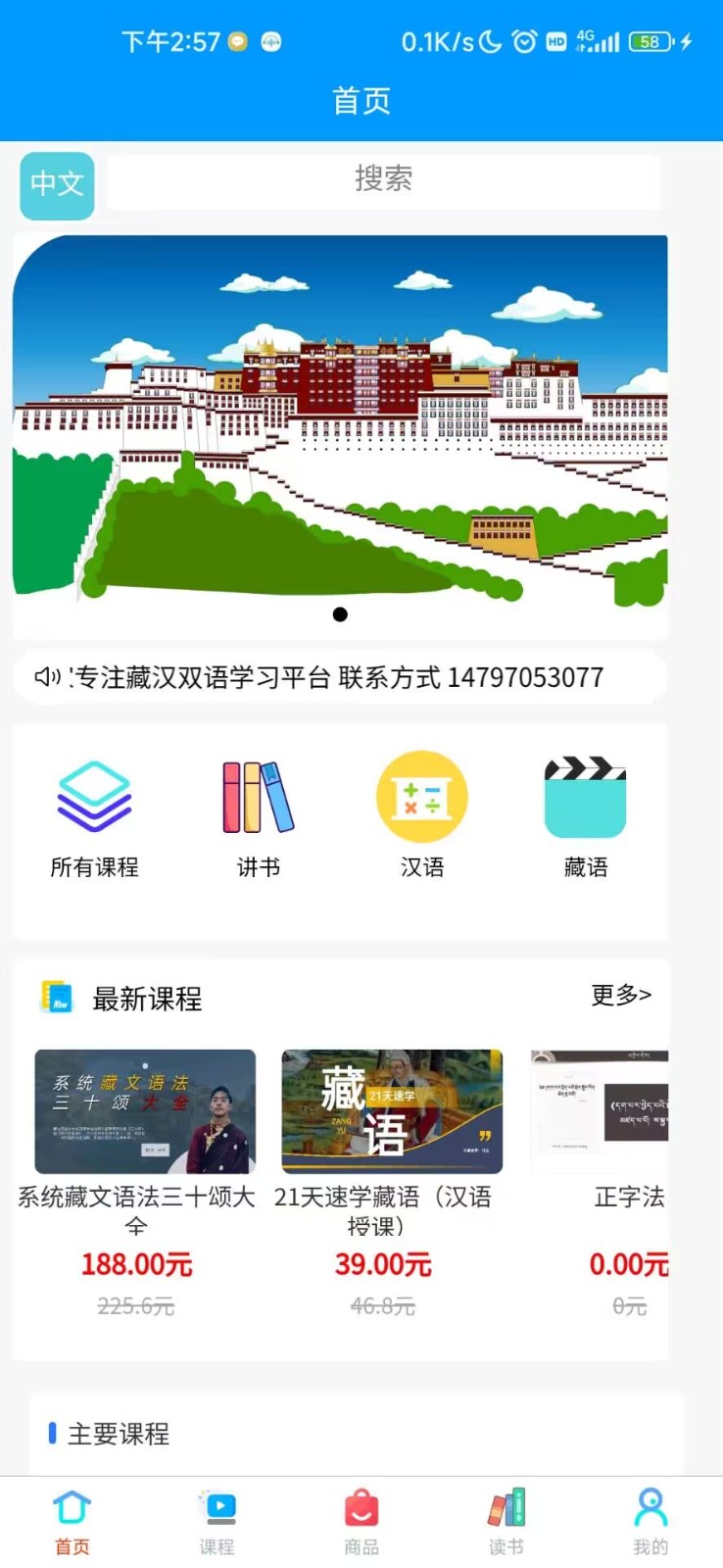Screen dimensions: 723x1568
Task: Open the 搜索 search box
Action: click(x=384, y=181)
